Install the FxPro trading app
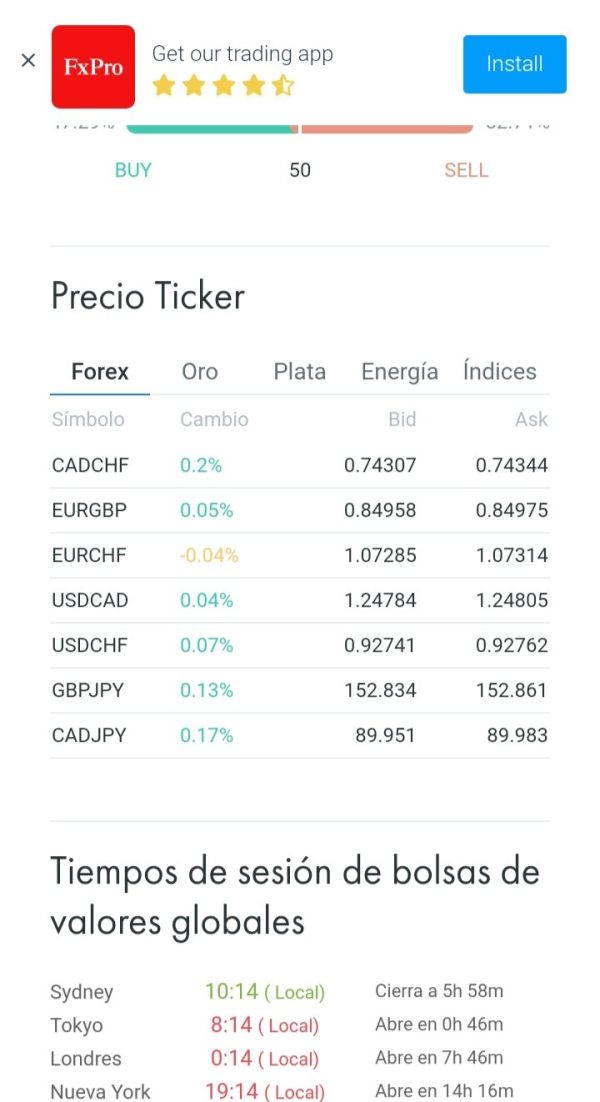Screen dimensions: 600x1102 point(514,64)
